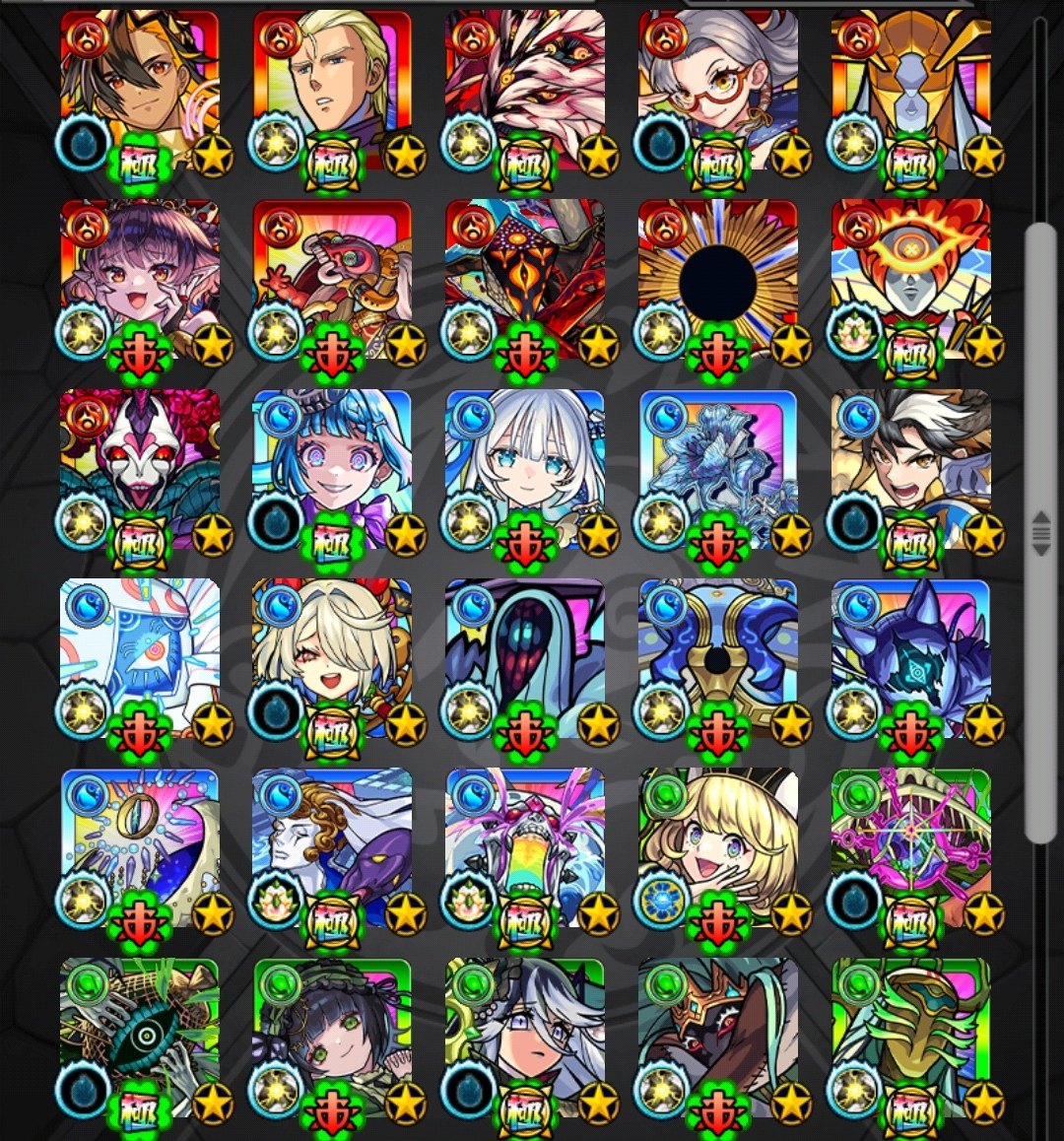This screenshot has width=1064, height=1141.
Task: Tap the vertical scrollbar handle
Action: pos(1039,532)
